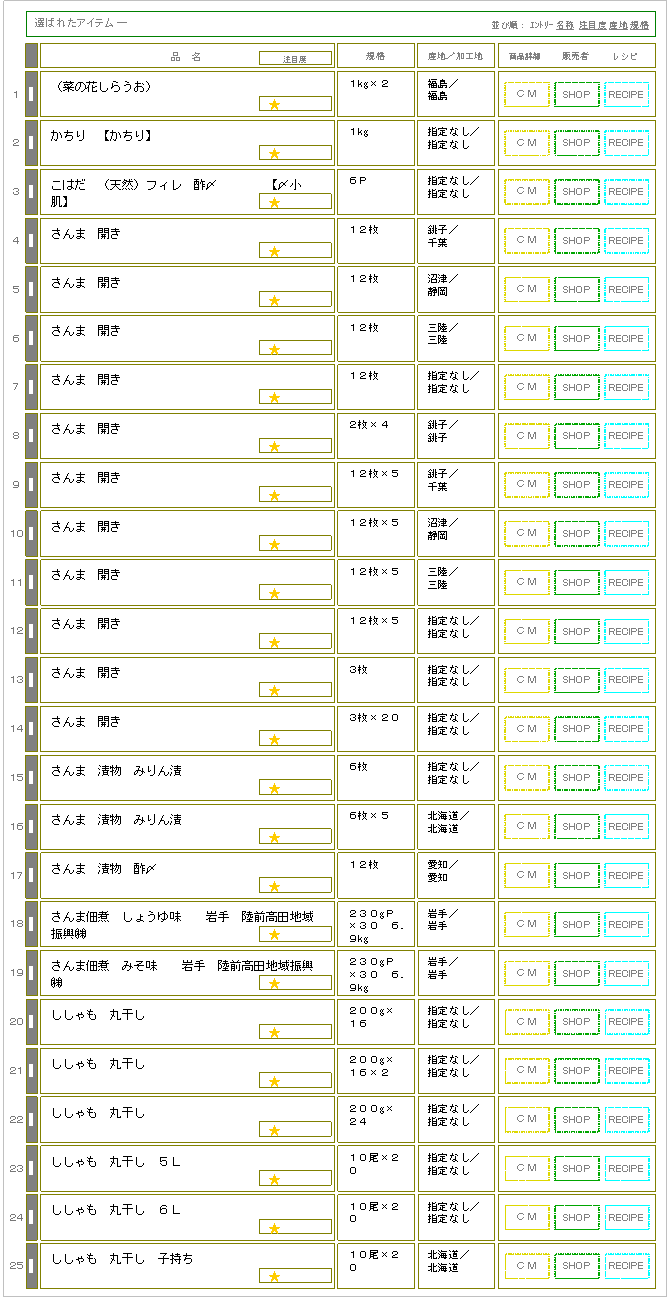
Task: Open RECIPE for row 3 こはだ フィレ
Action: pyautogui.click(x=627, y=192)
